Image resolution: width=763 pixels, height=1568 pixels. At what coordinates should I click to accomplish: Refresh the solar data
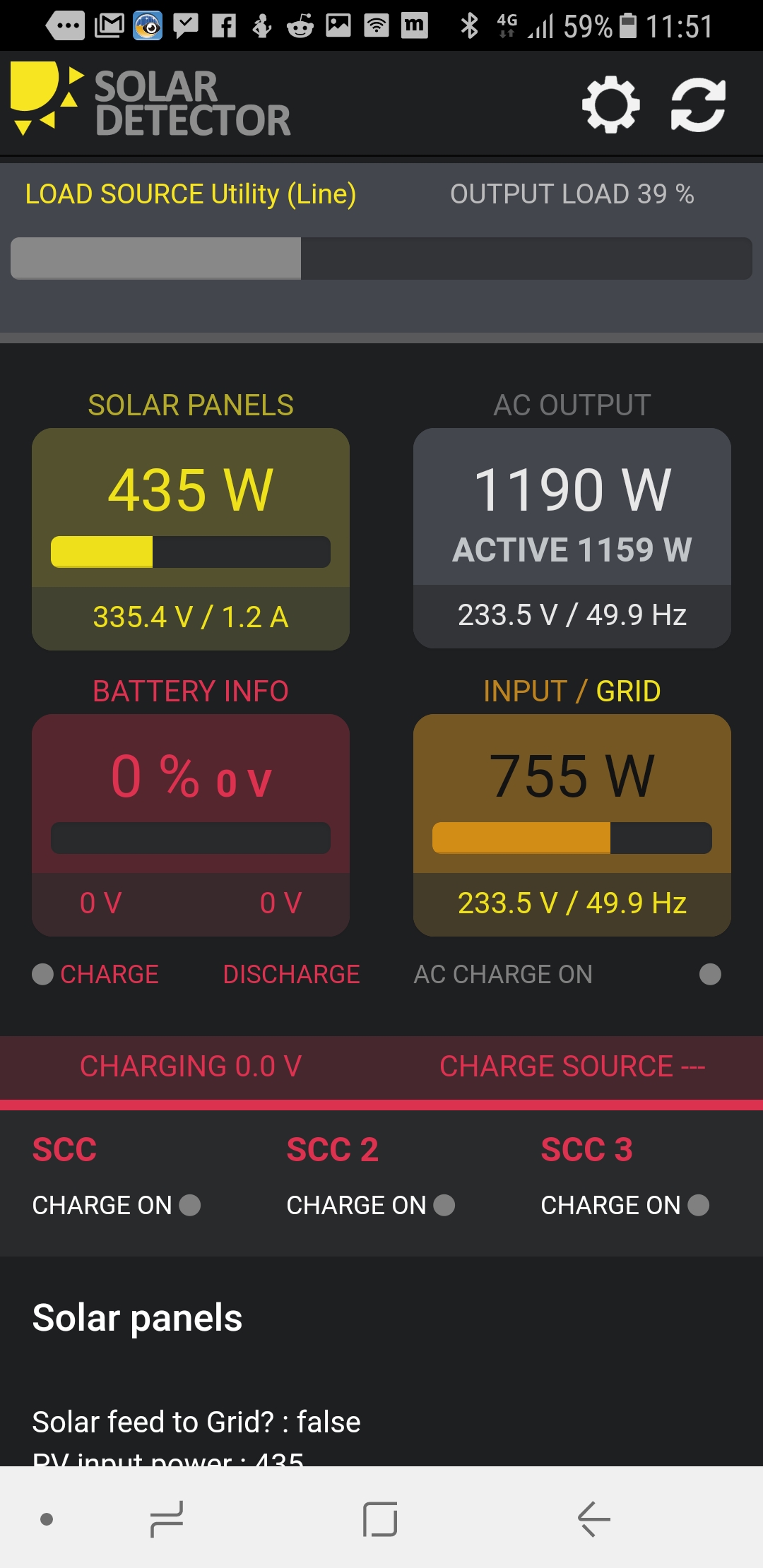pyautogui.click(x=698, y=105)
